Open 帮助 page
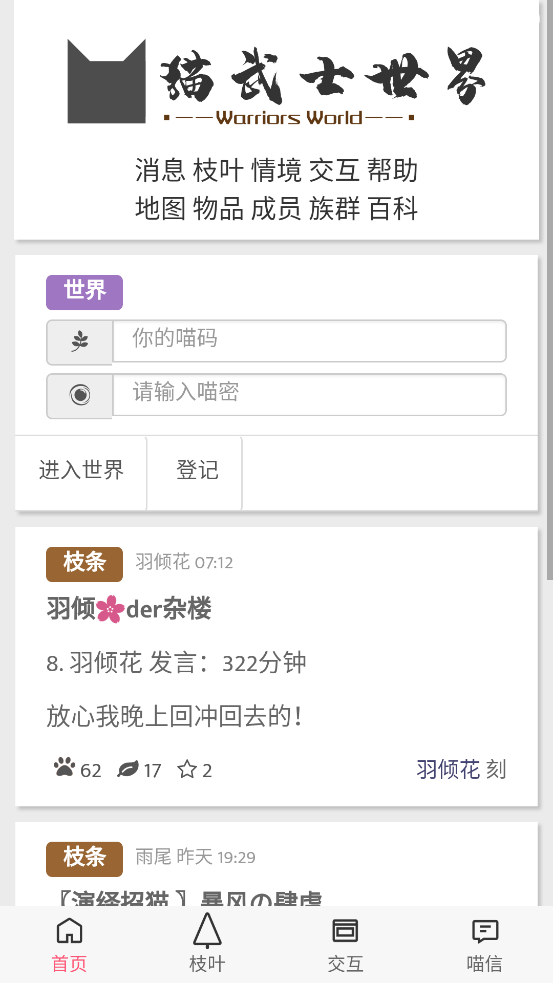The height and width of the screenshot is (983, 553). pos(392,171)
